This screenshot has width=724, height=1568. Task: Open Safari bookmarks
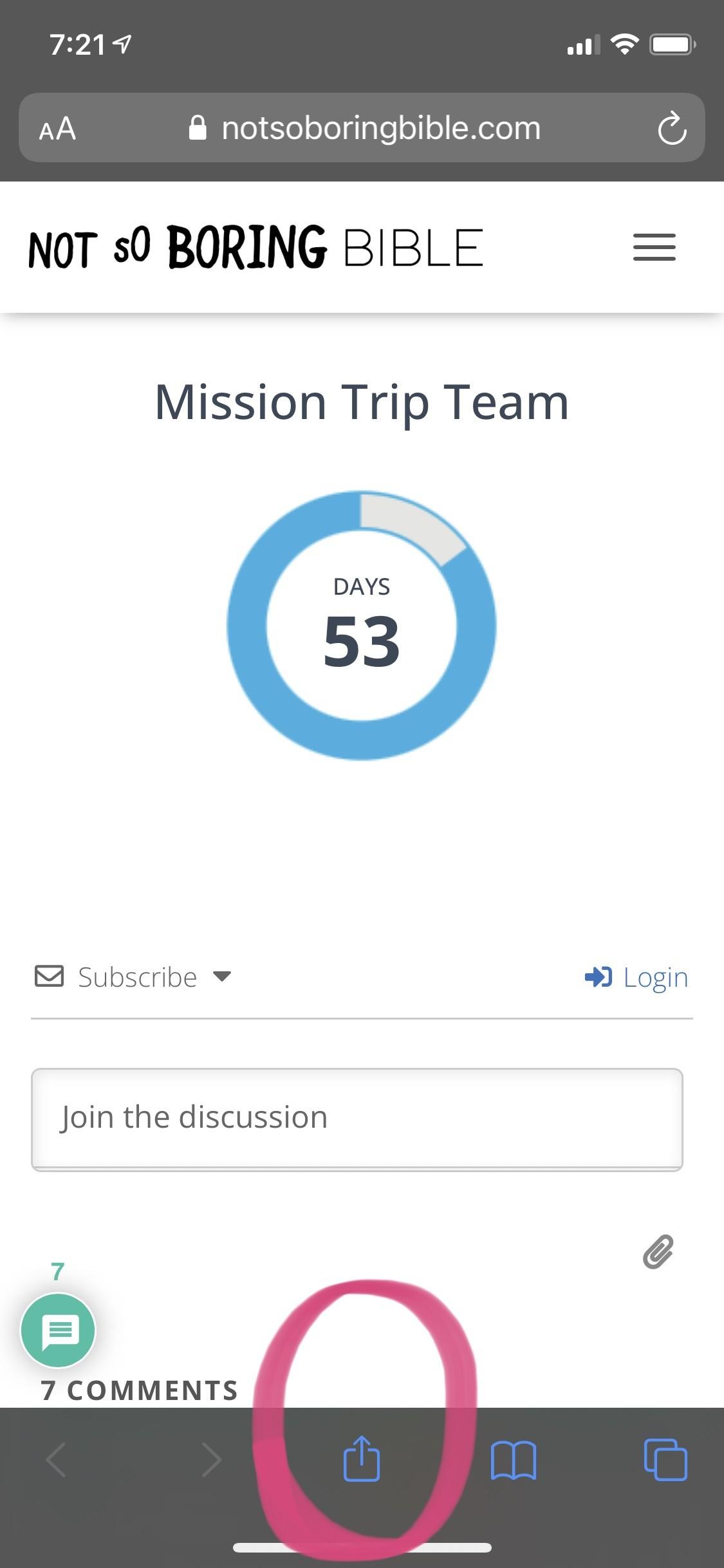(x=513, y=1460)
